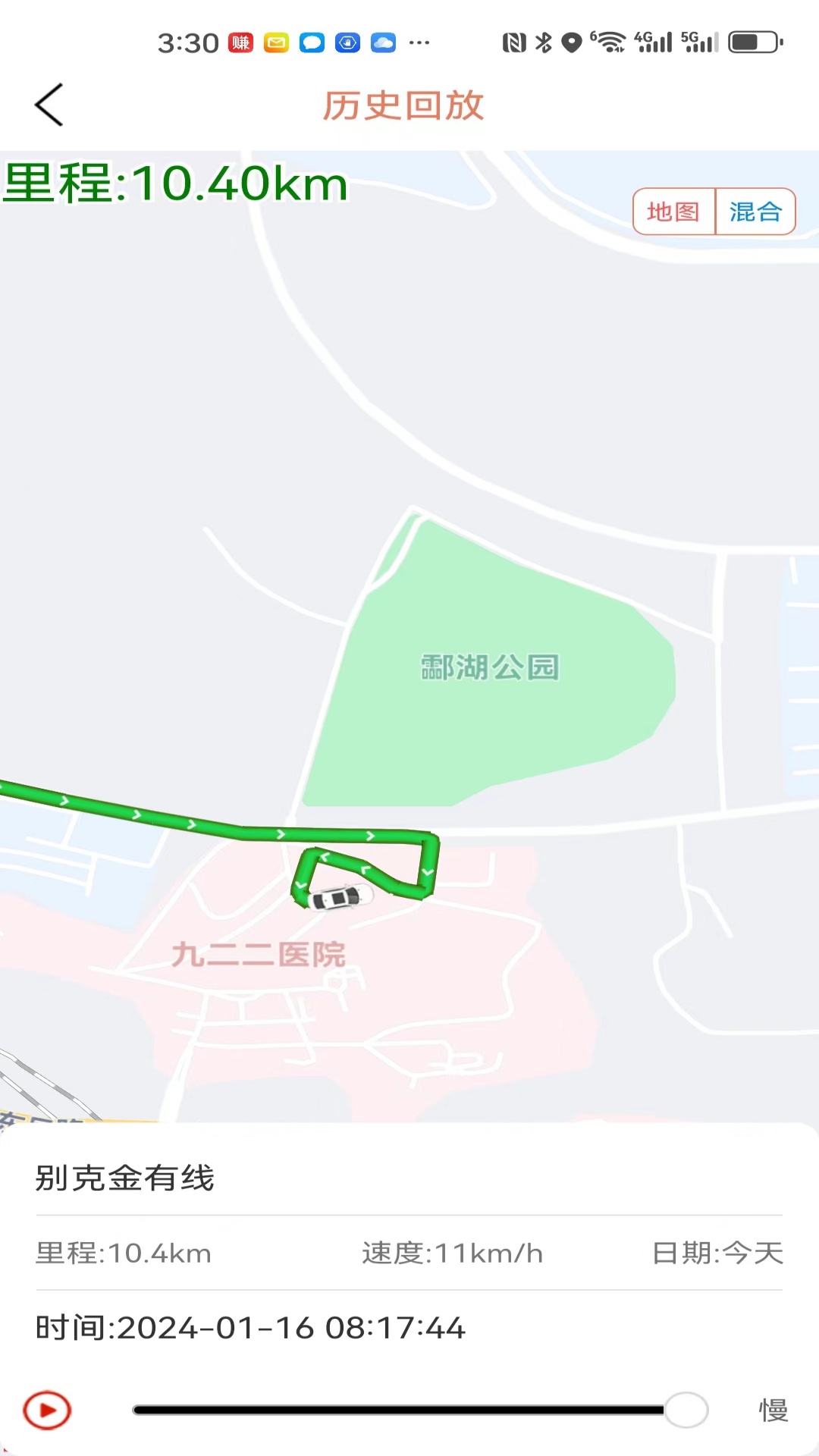Tap the playback progress slider
The width and height of the screenshot is (819, 1456).
tap(419, 1410)
